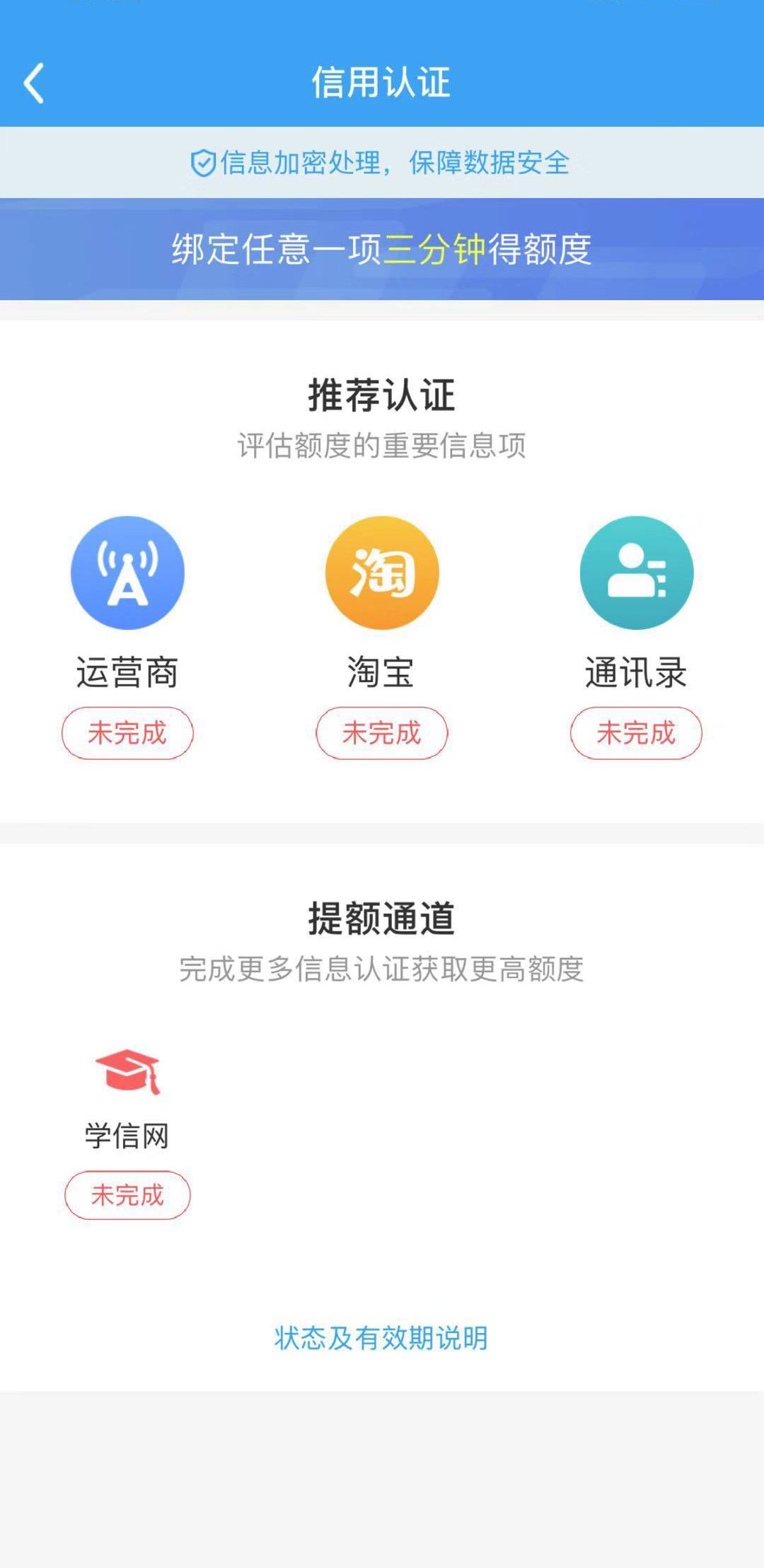The height and width of the screenshot is (1568, 764).
Task: Open 学信网 education verification
Action: coord(127,1073)
